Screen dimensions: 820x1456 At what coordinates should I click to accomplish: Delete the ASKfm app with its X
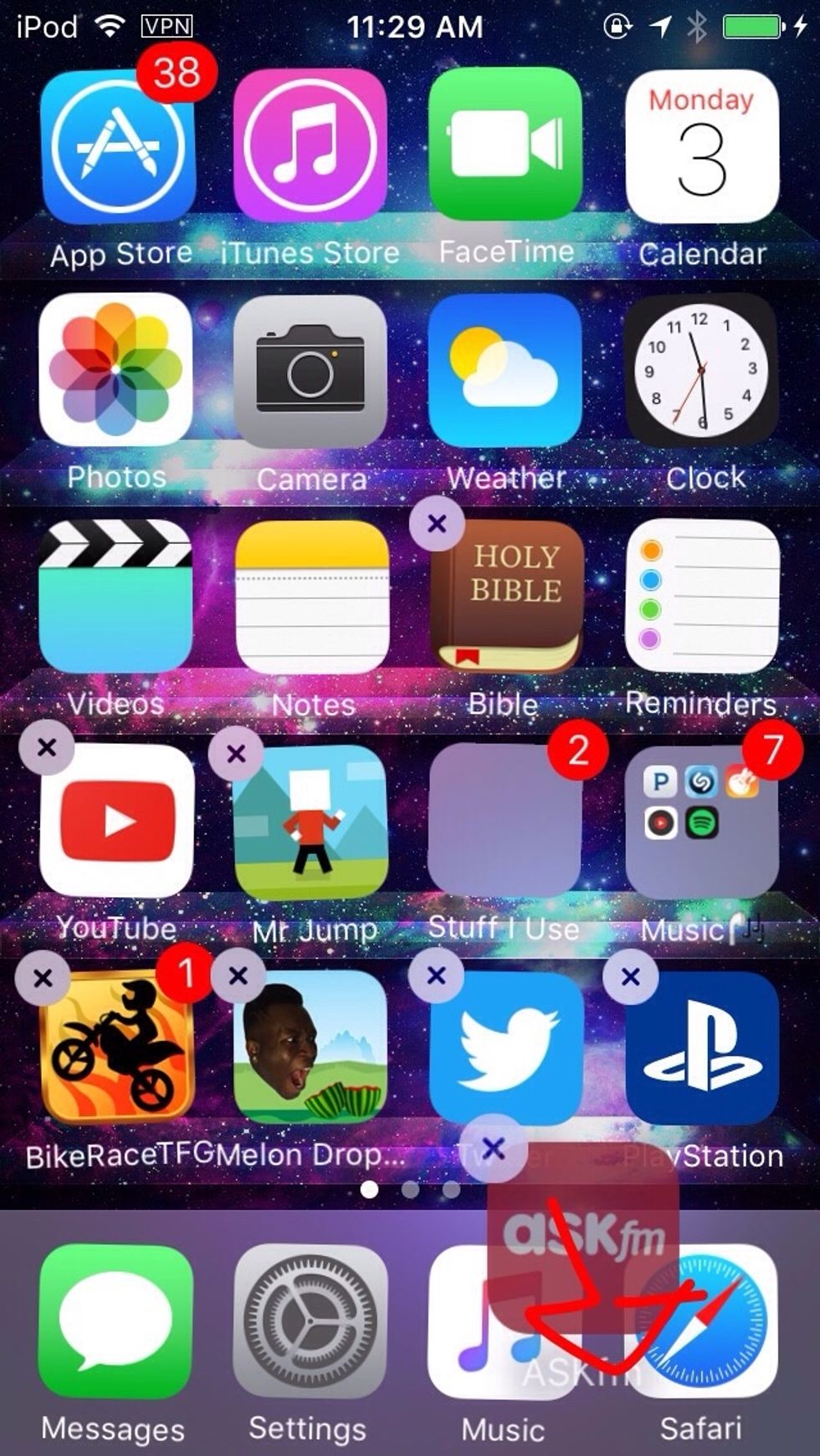pyautogui.click(x=494, y=1149)
